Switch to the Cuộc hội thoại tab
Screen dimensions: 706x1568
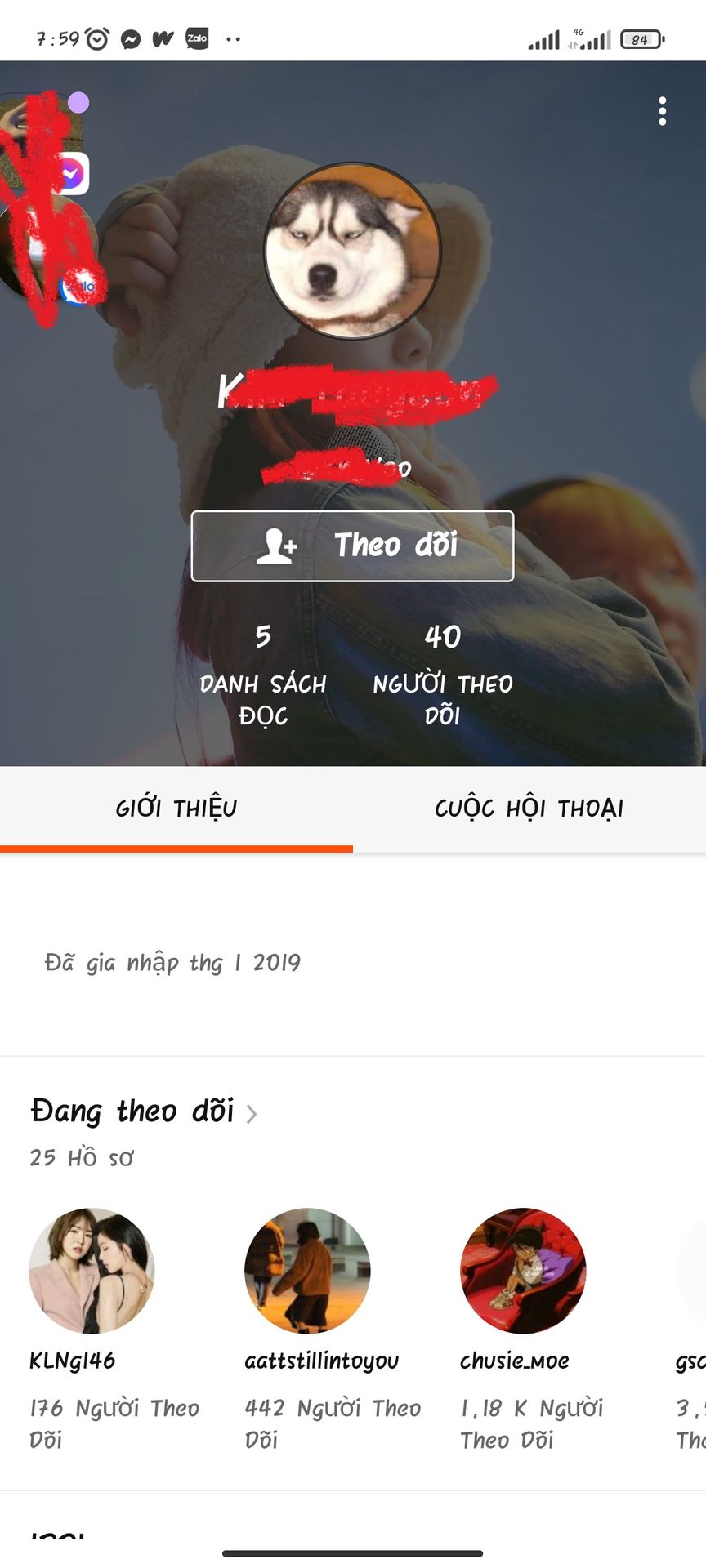click(529, 808)
